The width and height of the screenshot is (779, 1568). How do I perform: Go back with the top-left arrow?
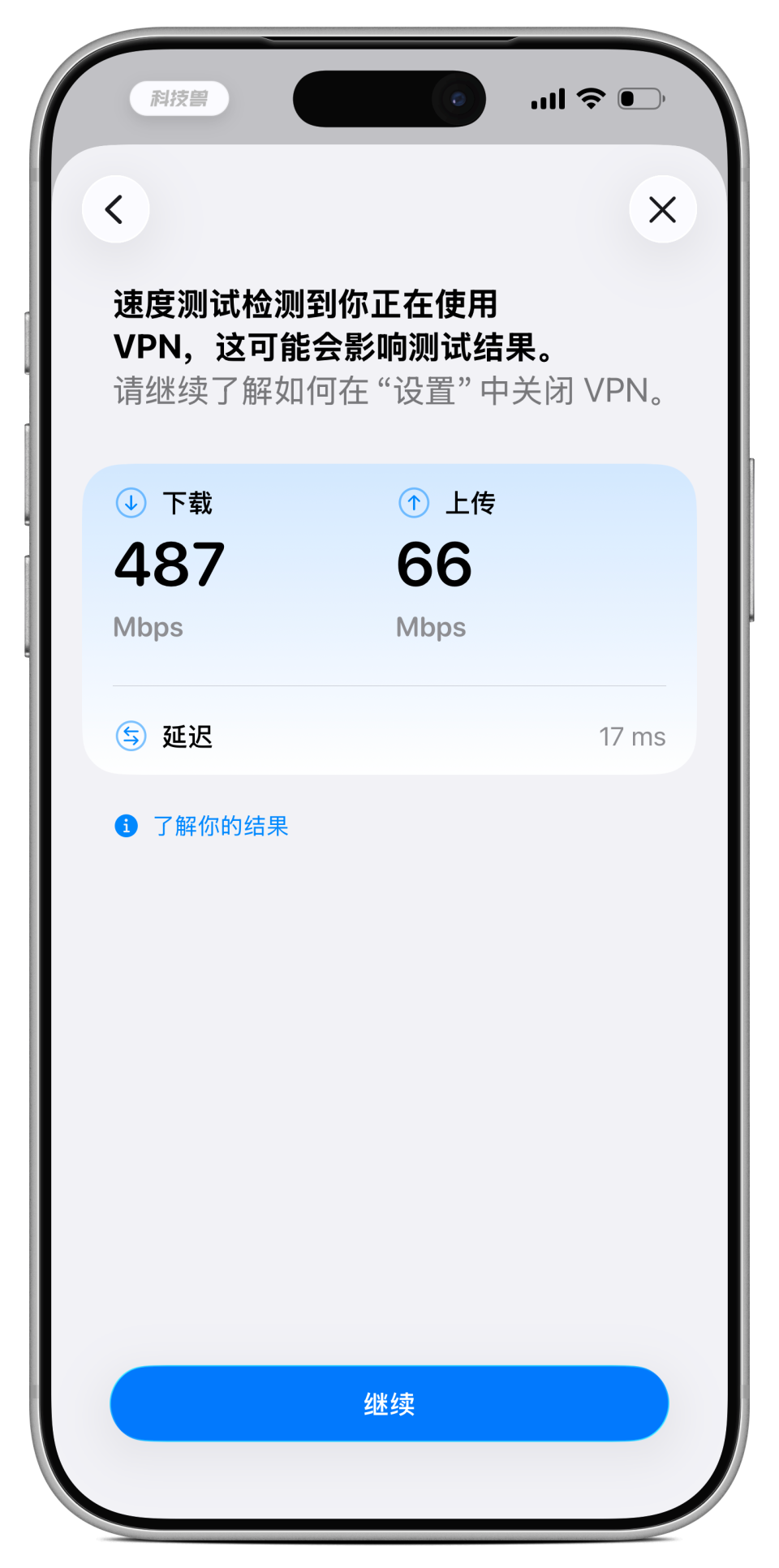pyautogui.click(x=115, y=209)
